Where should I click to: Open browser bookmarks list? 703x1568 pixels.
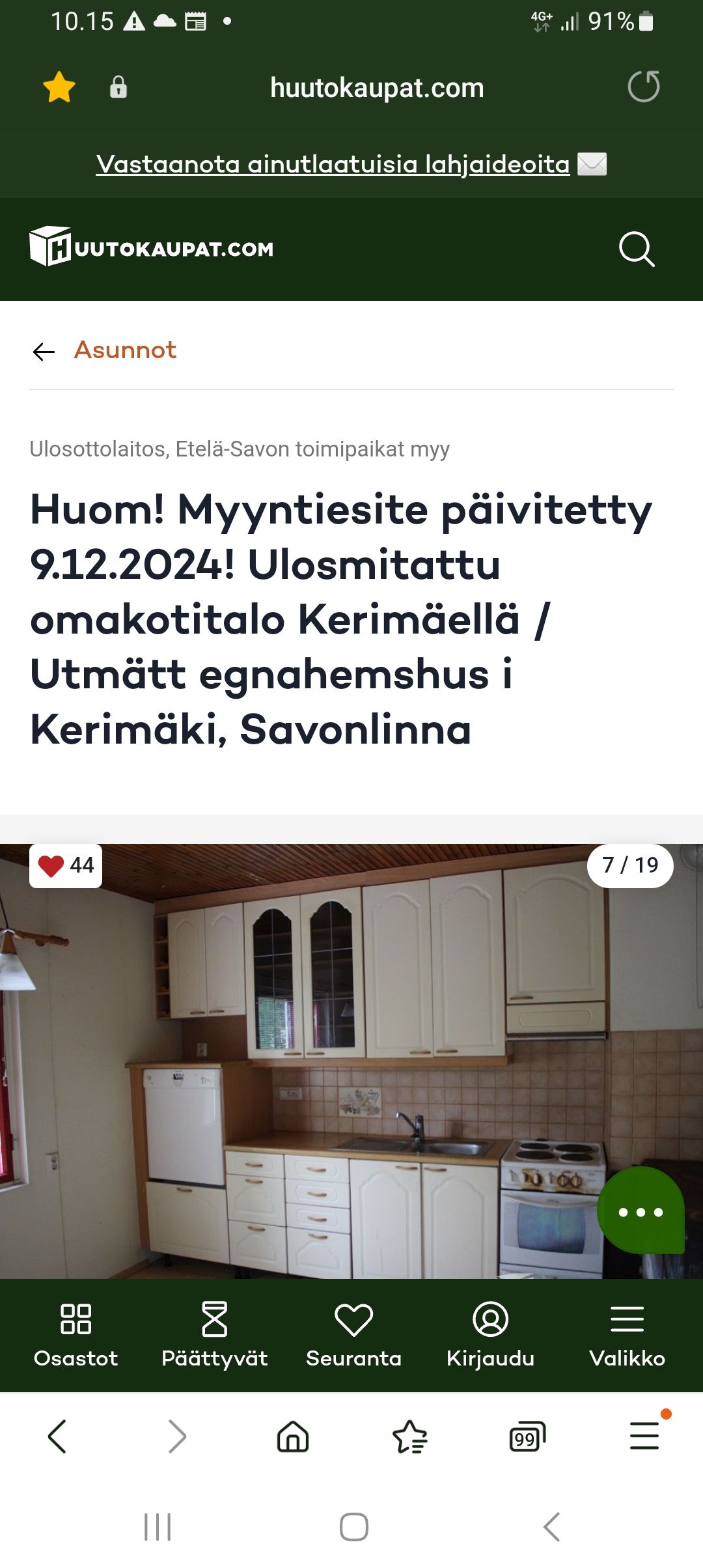(x=410, y=1436)
